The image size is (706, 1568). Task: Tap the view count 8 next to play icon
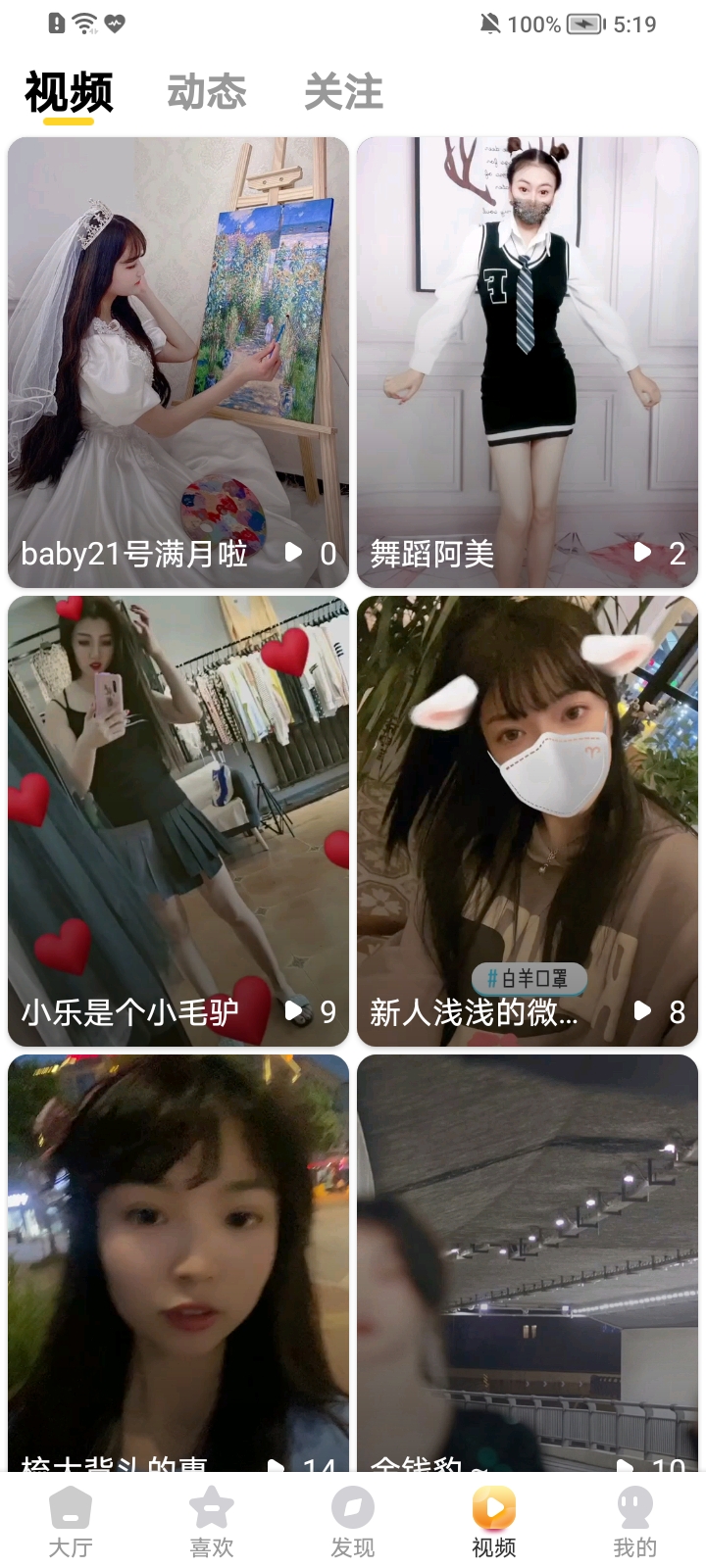[677, 1011]
